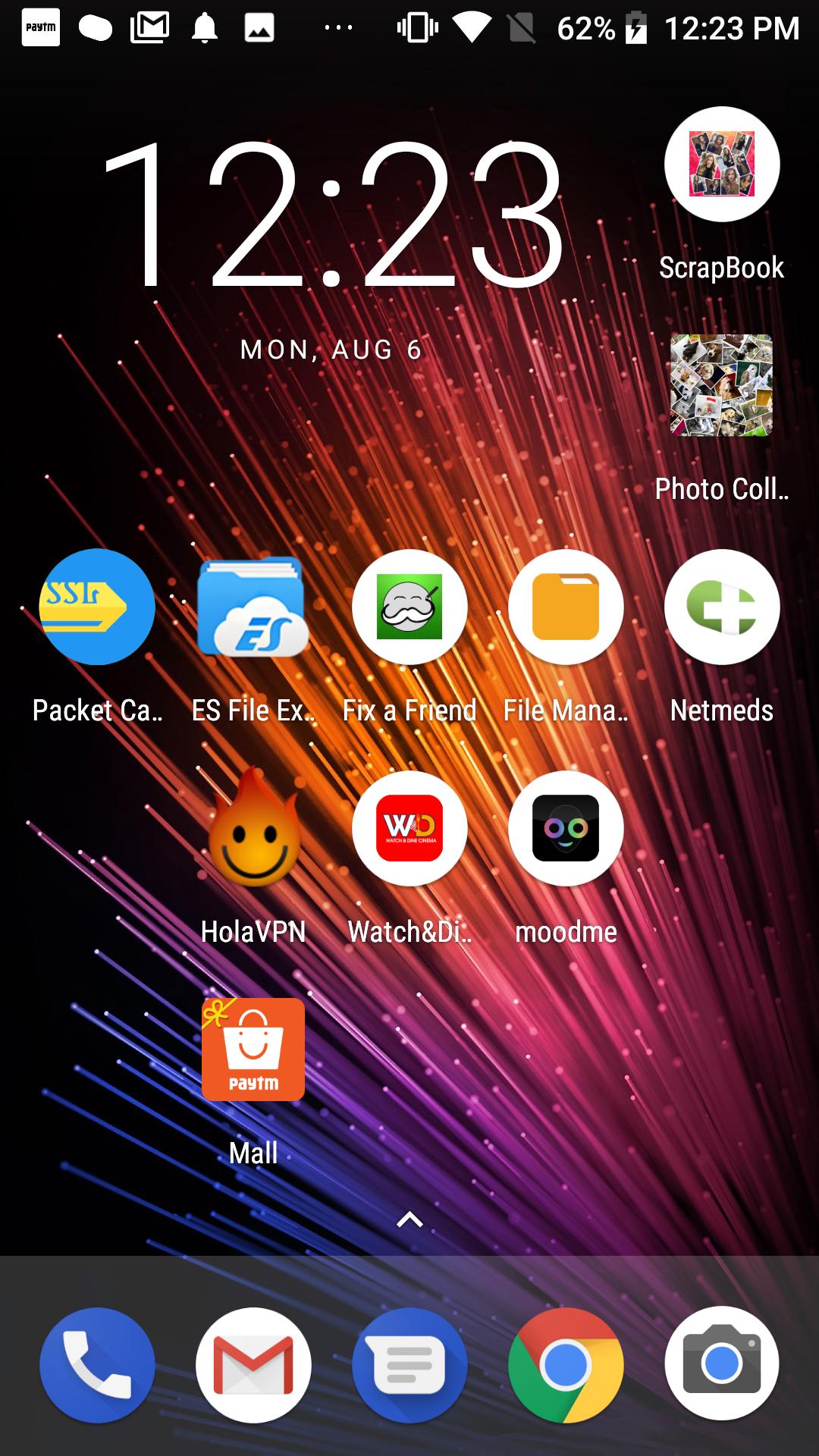Open the File Manager

point(566,607)
